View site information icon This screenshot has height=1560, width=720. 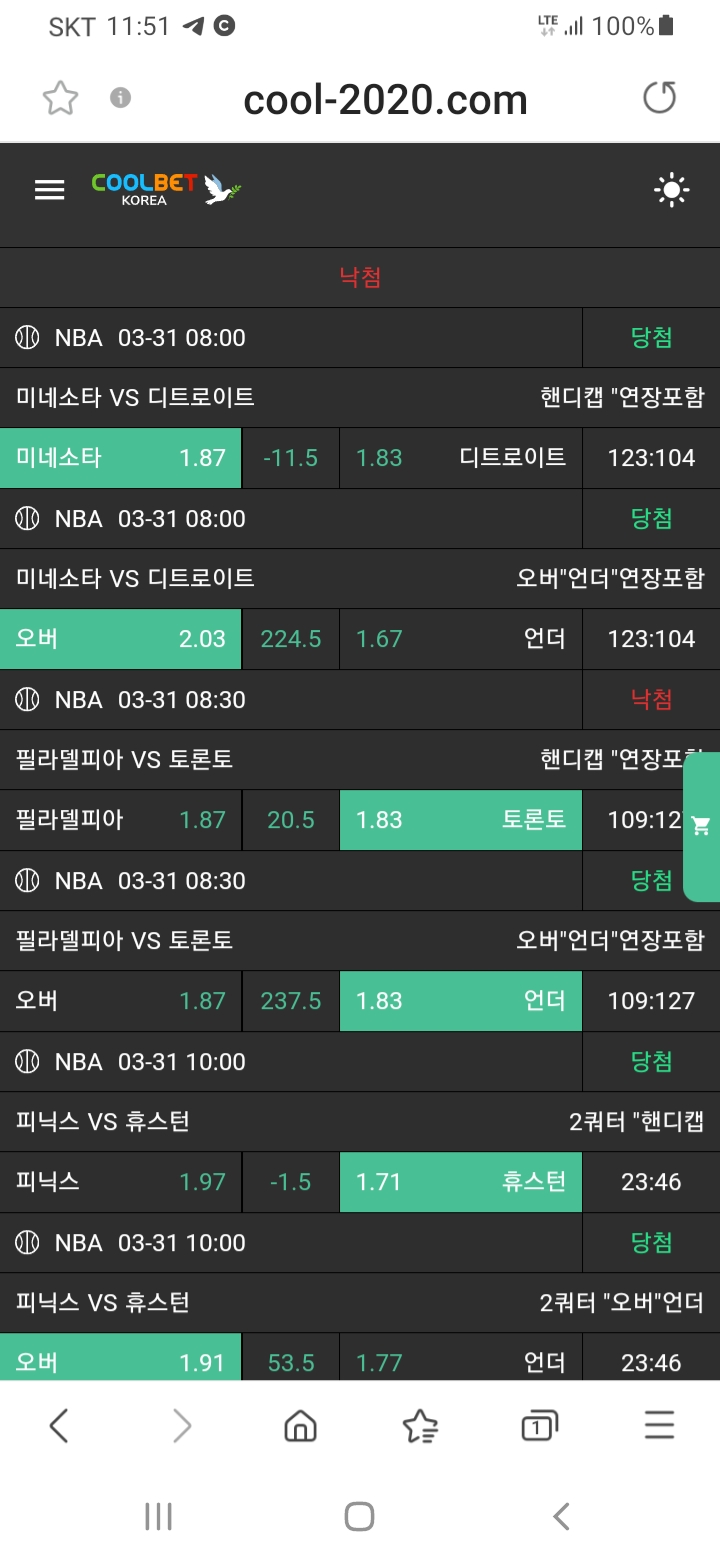[x=121, y=98]
